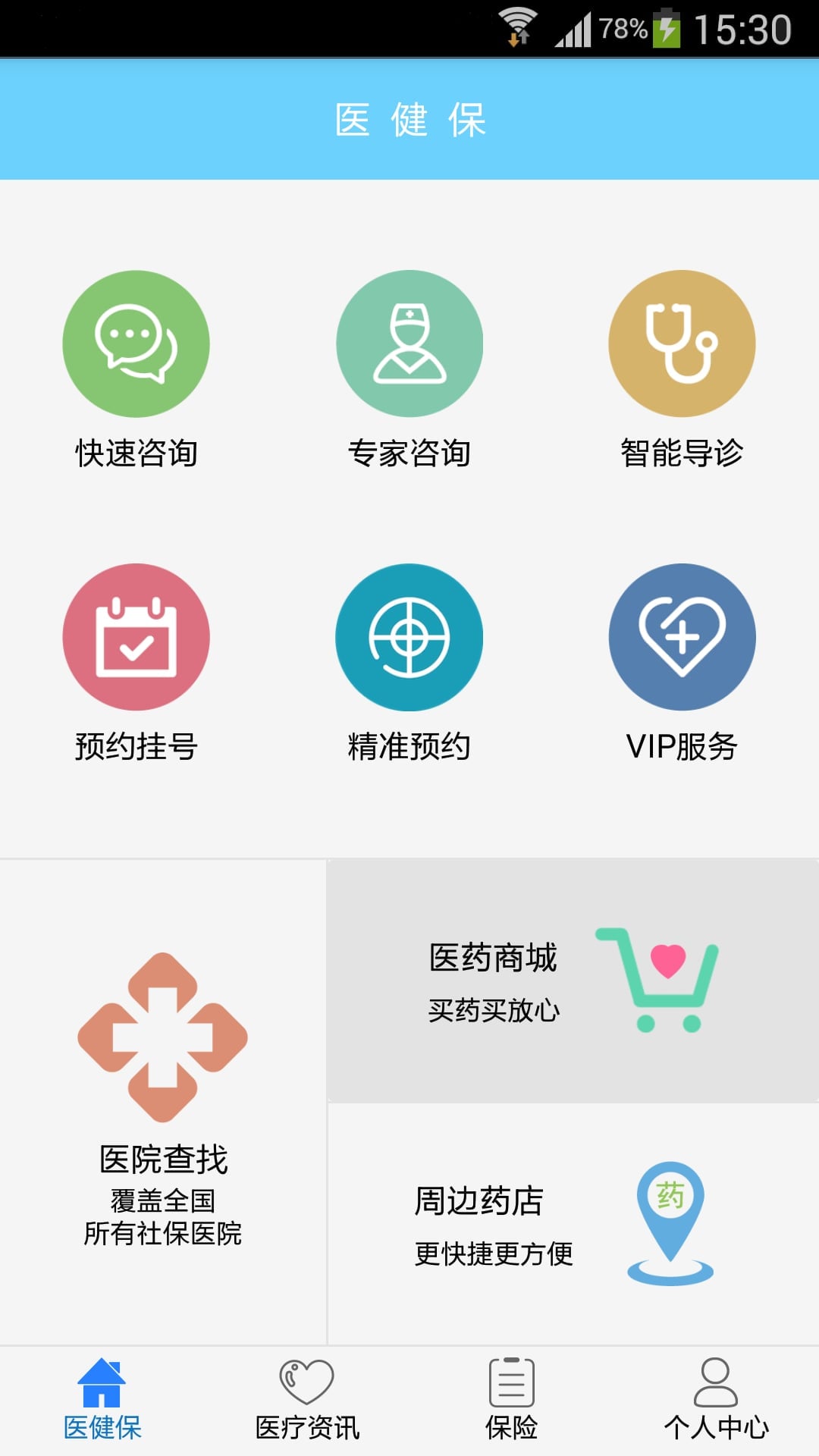The width and height of the screenshot is (819, 1456).
Task: Open 智能导诊 stethoscope icon
Action: (x=681, y=343)
